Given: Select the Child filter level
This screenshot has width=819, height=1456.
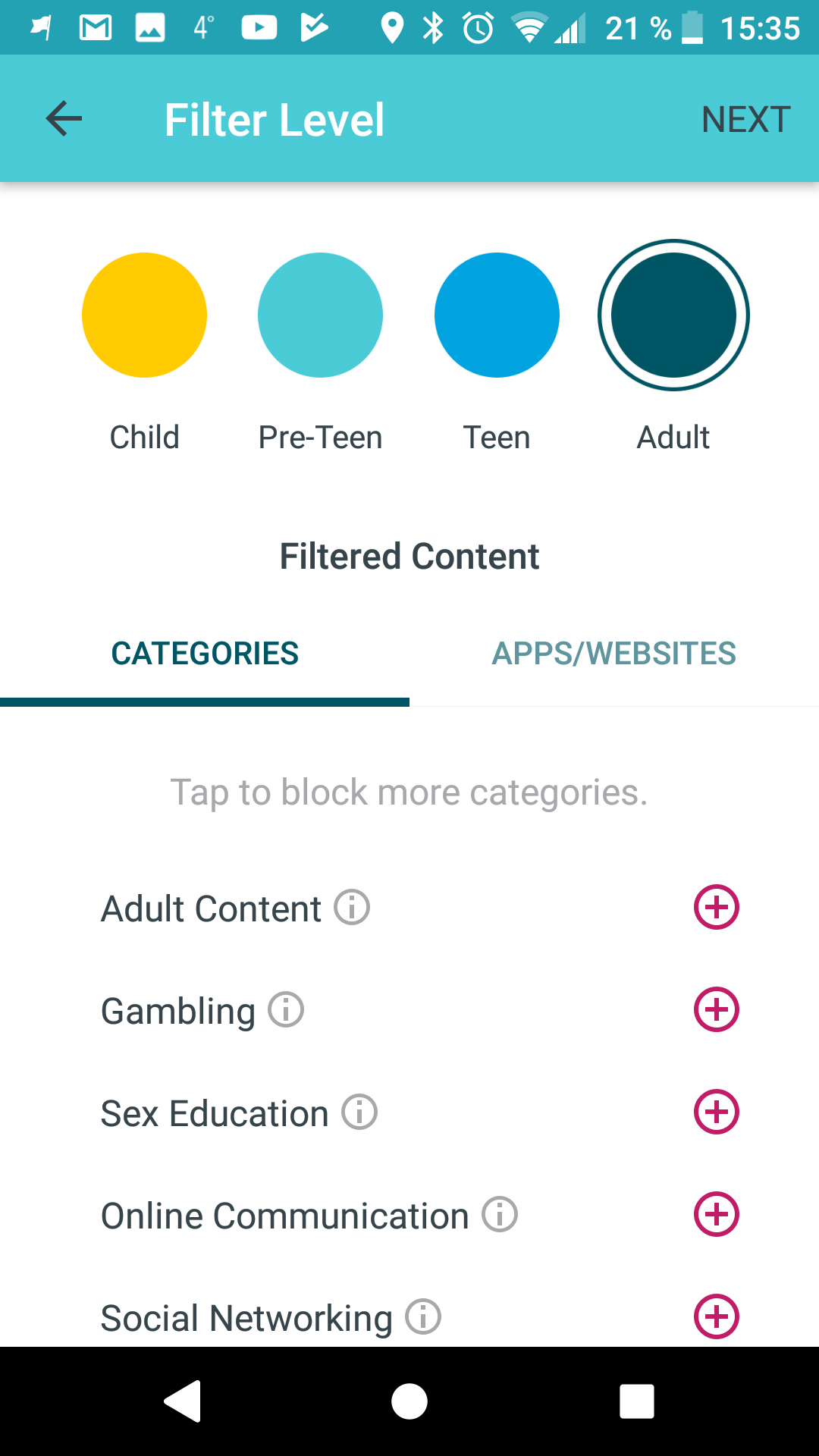Looking at the screenshot, I should pos(144,315).
